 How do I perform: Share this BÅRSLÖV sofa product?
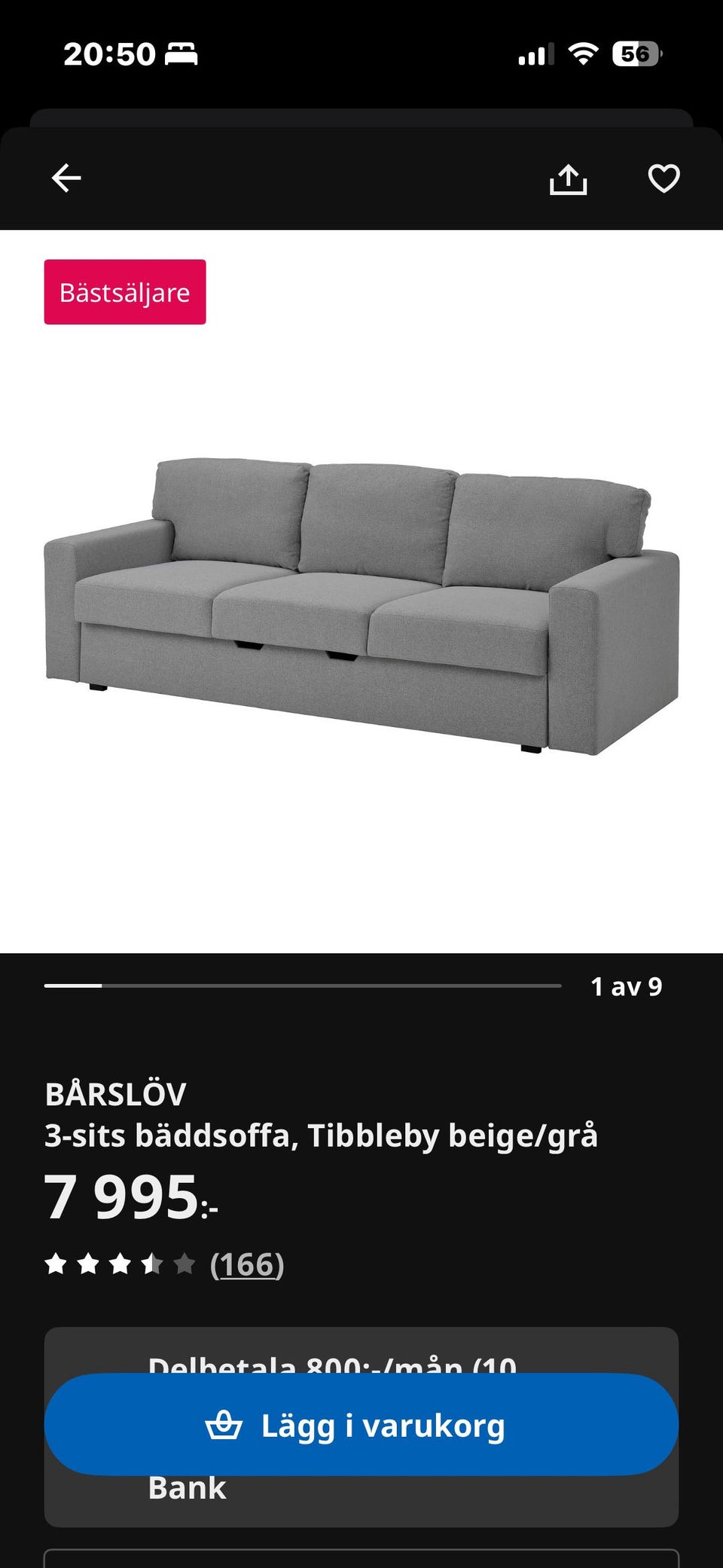pos(568,179)
